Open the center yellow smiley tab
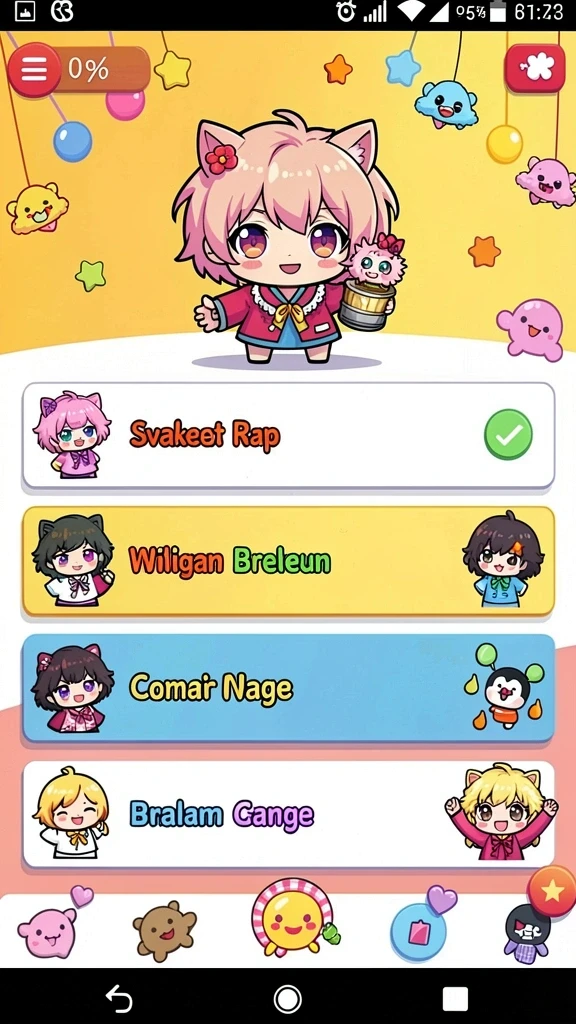The height and width of the screenshot is (1024, 576). pos(291,921)
